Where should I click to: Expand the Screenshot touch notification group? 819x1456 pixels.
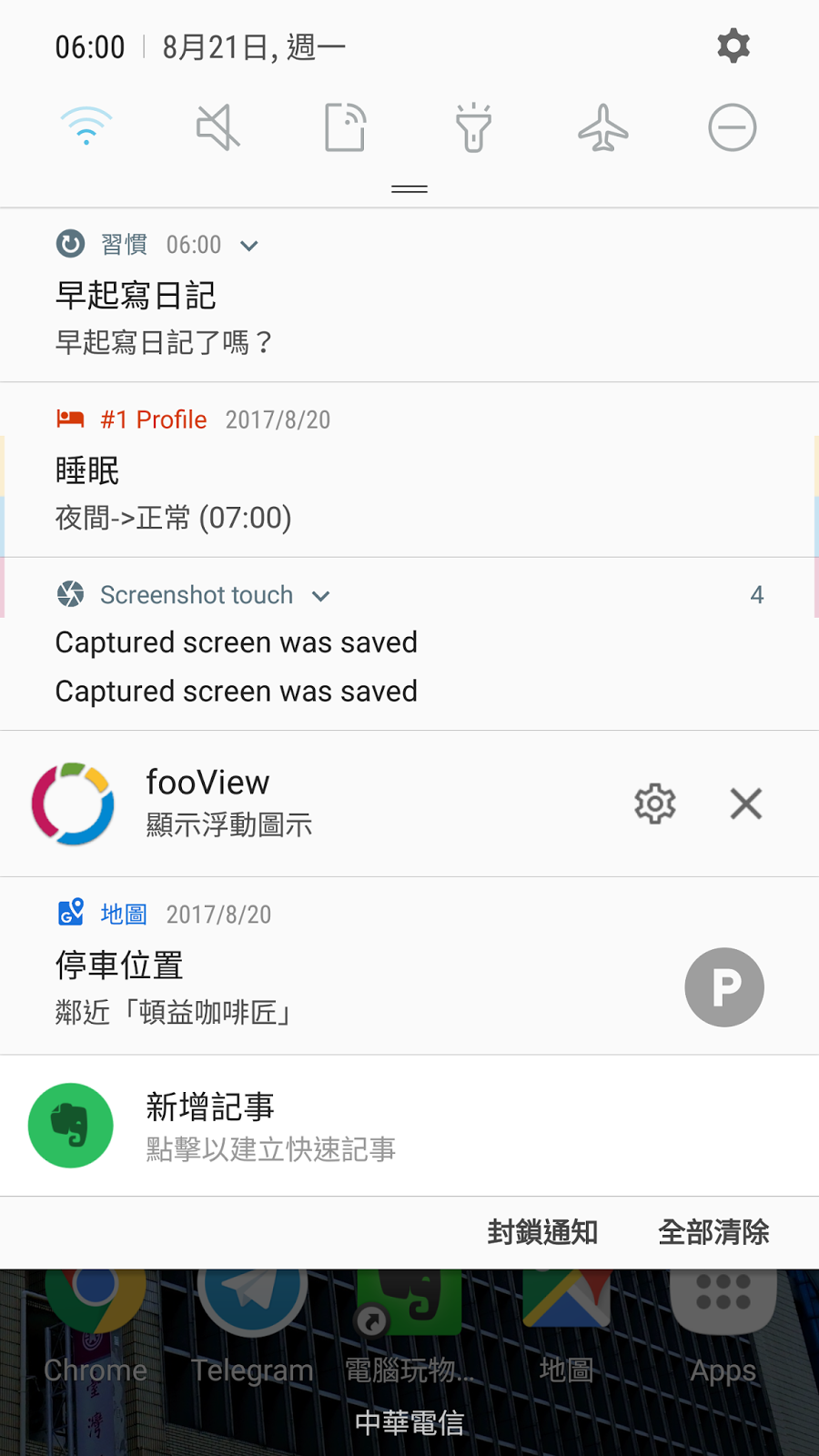pos(320,596)
